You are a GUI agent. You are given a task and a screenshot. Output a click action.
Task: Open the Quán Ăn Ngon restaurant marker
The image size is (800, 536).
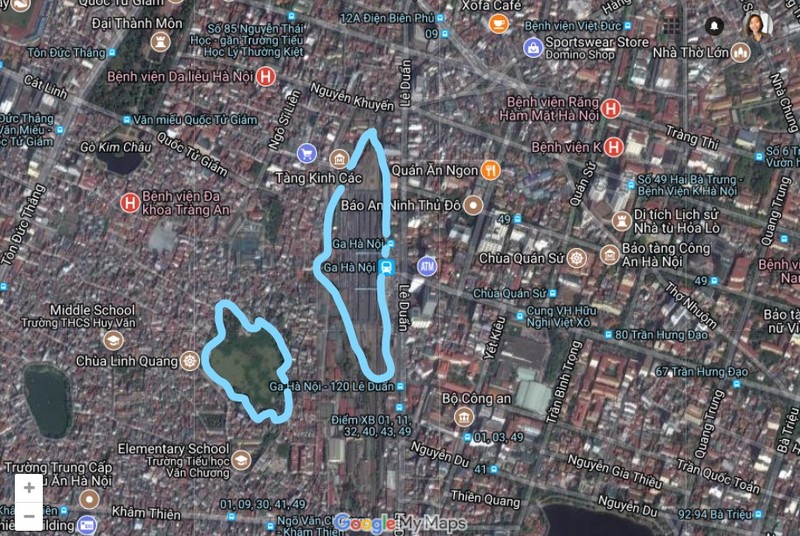coord(489,170)
